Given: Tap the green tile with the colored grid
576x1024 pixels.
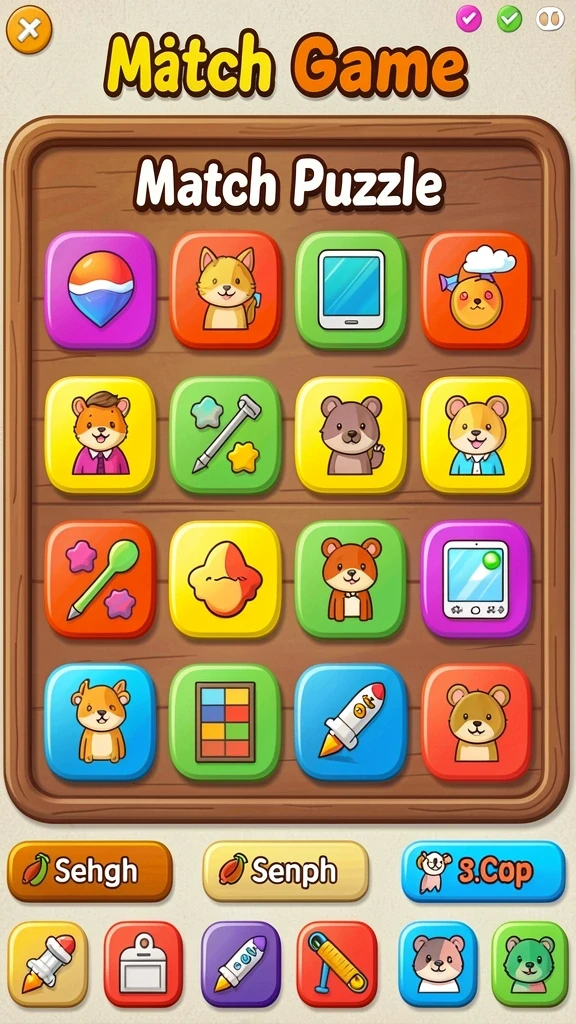Looking at the screenshot, I should [226, 722].
